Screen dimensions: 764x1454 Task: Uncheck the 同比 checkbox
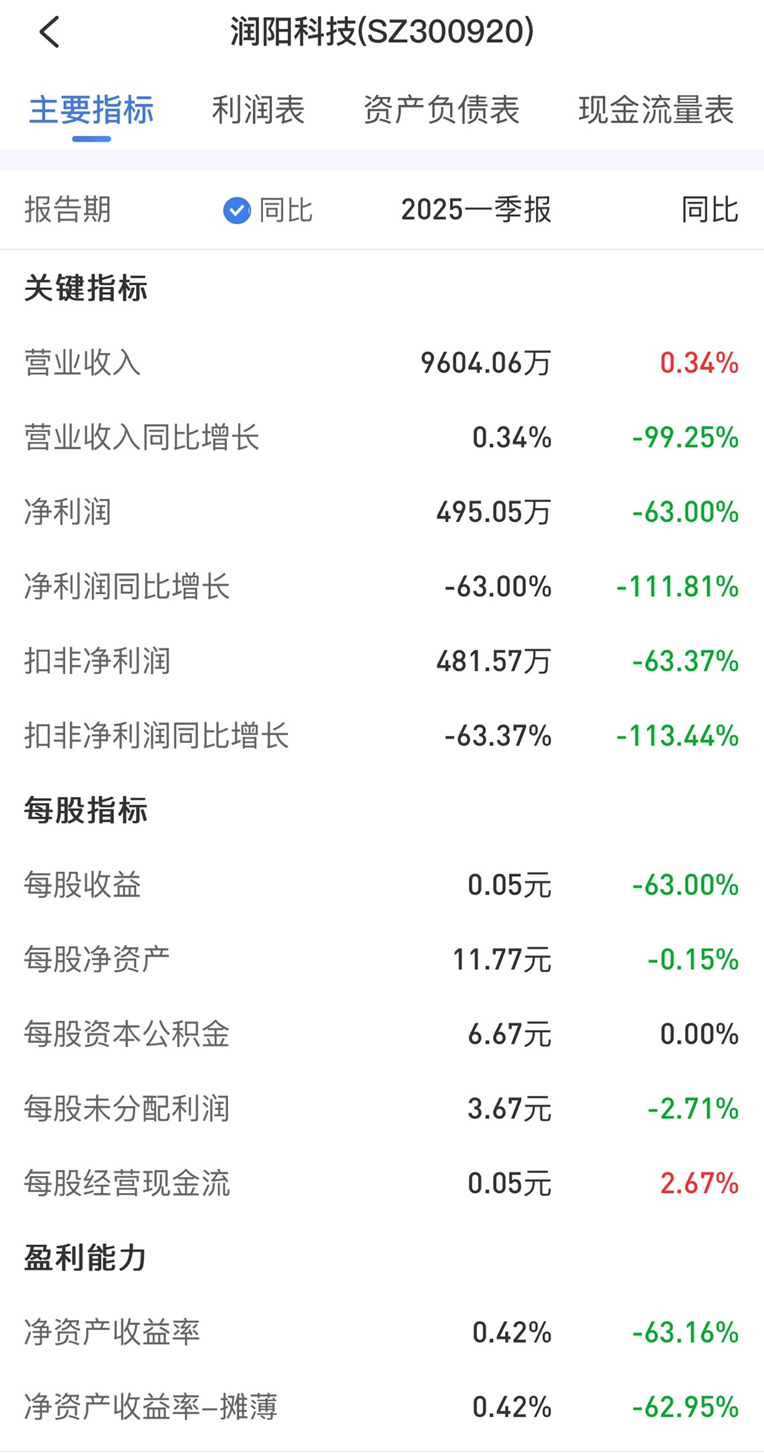[237, 210]
